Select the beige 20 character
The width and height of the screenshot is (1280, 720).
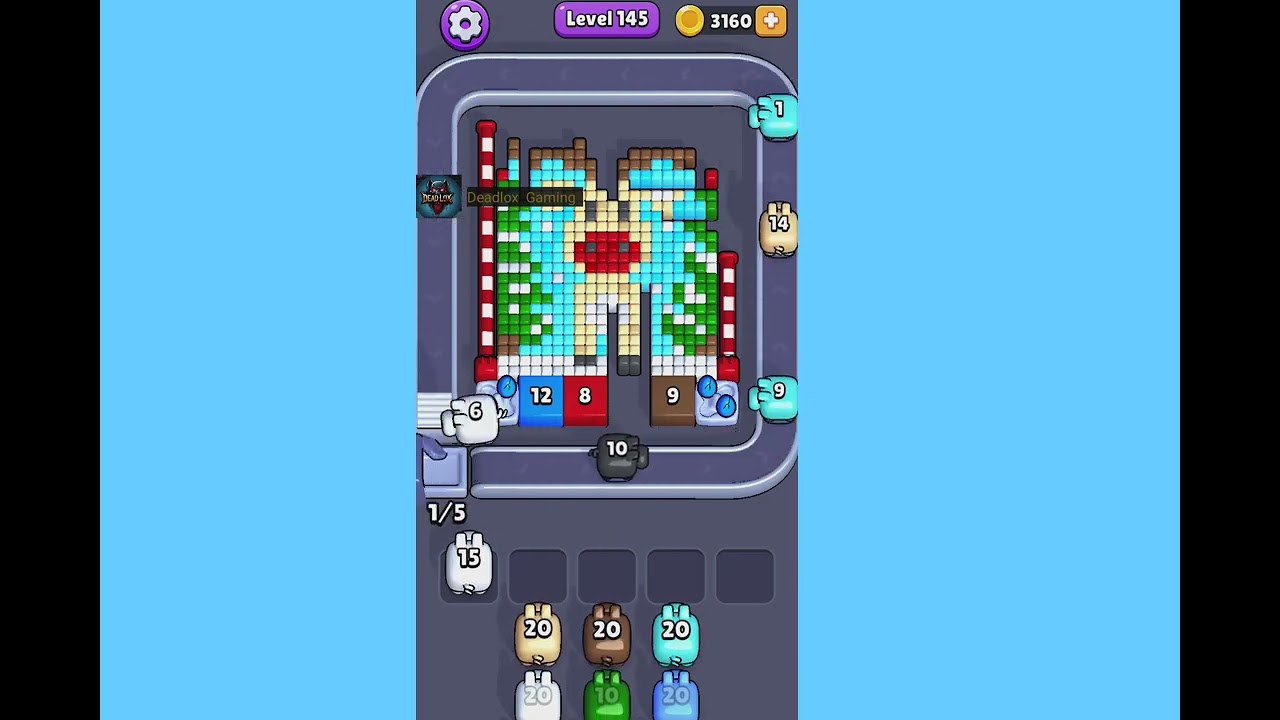click(538, 633)
